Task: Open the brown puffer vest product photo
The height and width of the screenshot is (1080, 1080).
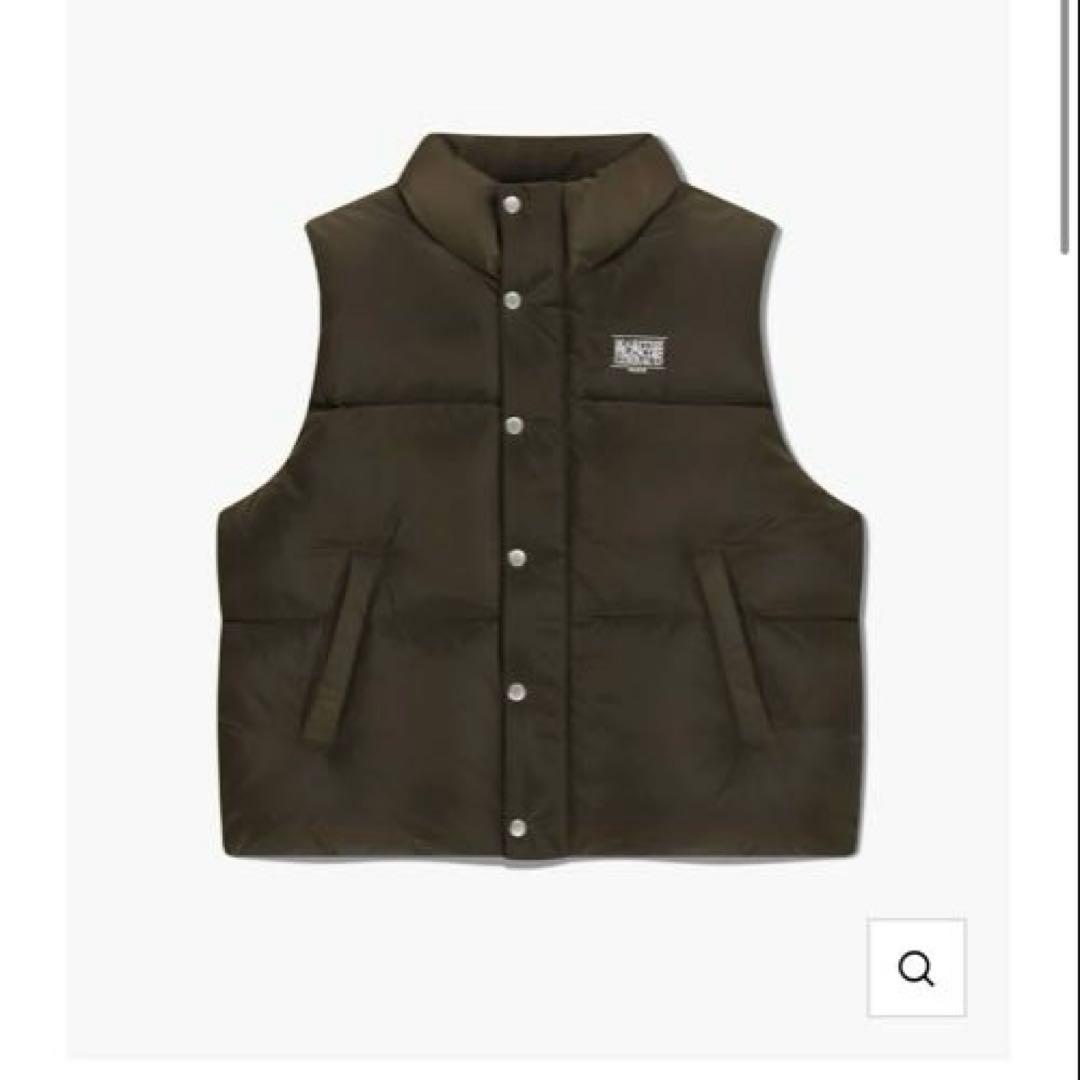Action: (540, 500)
